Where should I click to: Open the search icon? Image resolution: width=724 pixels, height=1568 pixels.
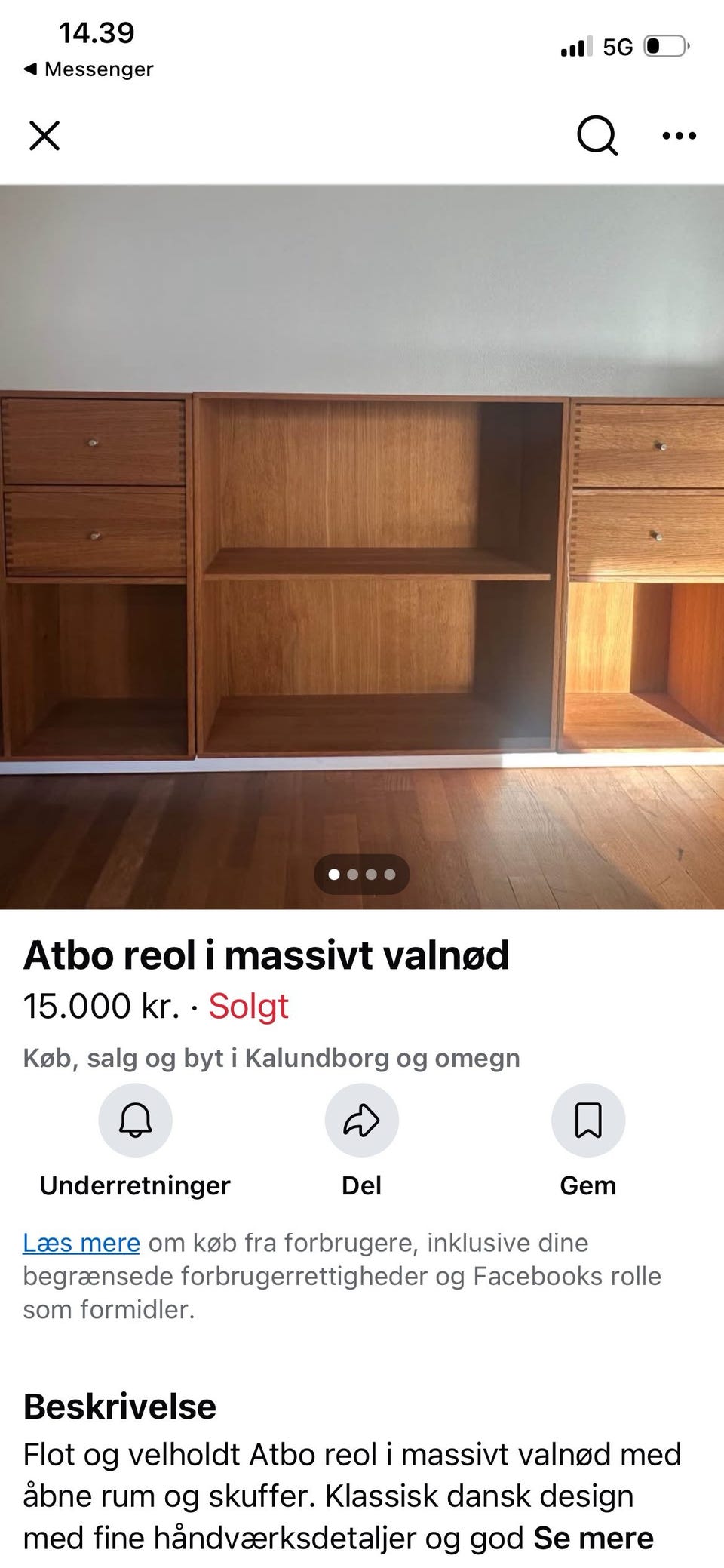[x=597, y=137]
